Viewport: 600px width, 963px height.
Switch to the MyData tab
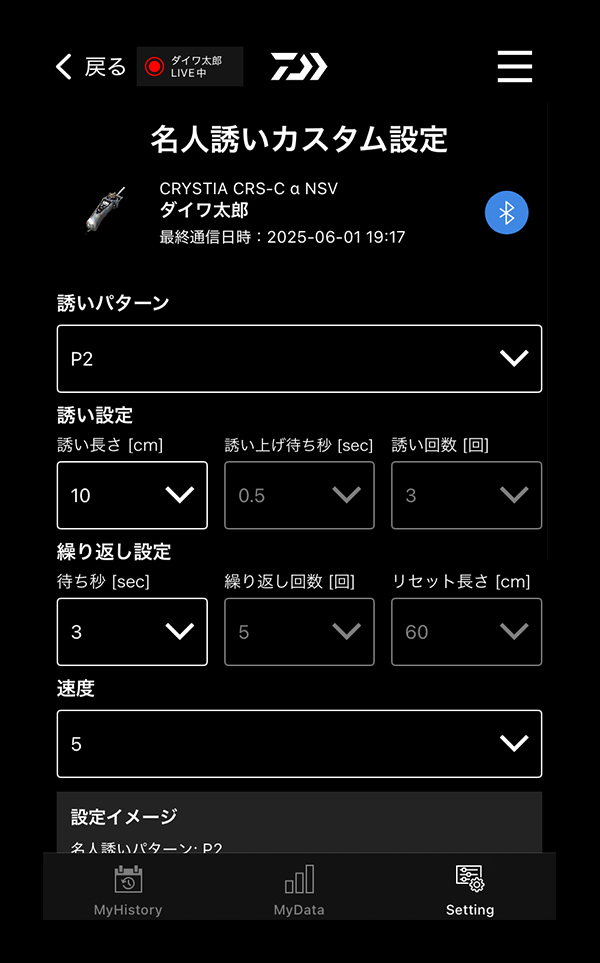tap(299, 890)
